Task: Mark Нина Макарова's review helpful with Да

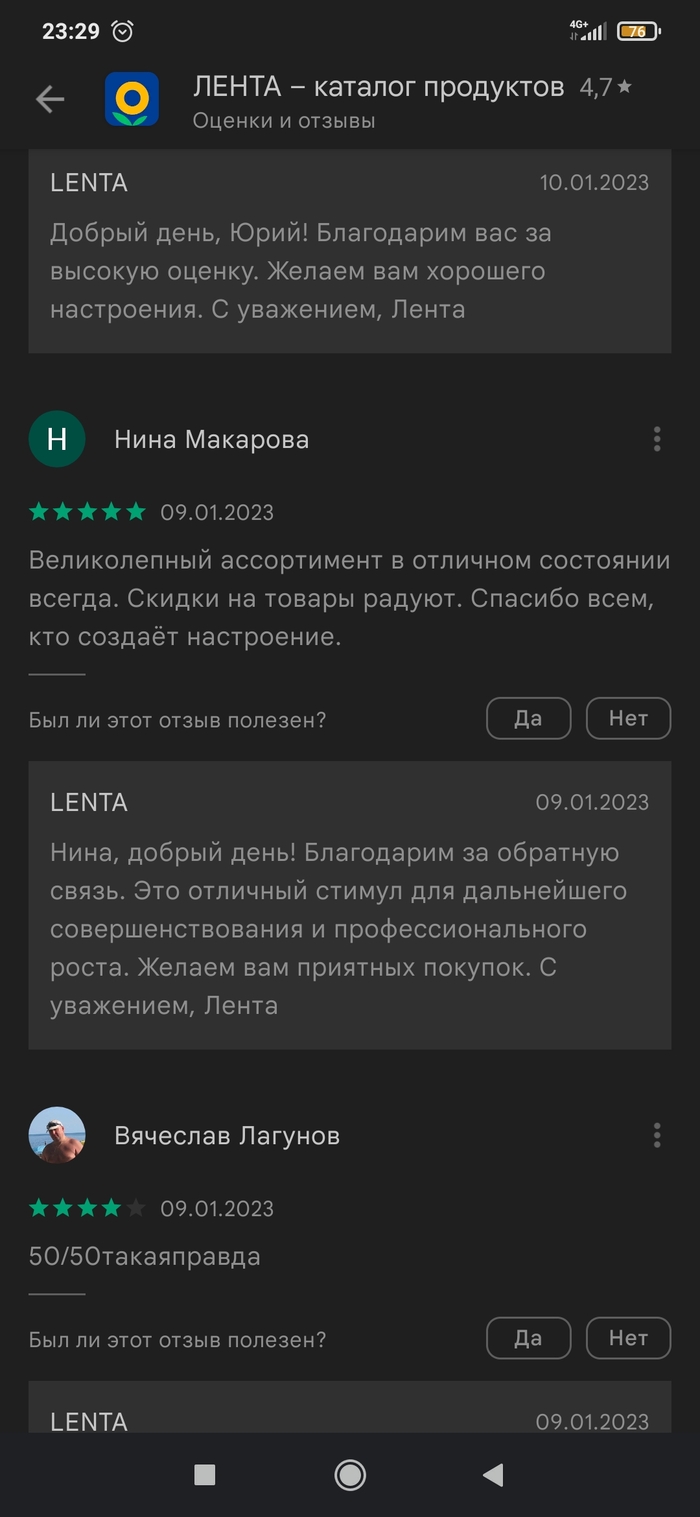Action: click(x=528, y=718)
